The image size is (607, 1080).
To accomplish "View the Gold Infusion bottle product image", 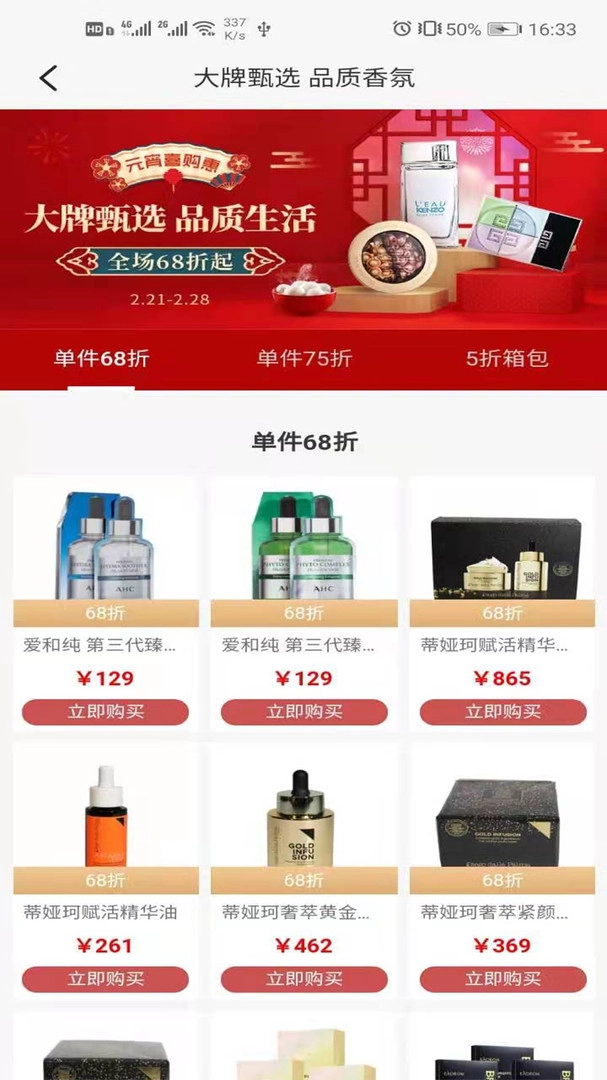I will [x=304, y=812].
